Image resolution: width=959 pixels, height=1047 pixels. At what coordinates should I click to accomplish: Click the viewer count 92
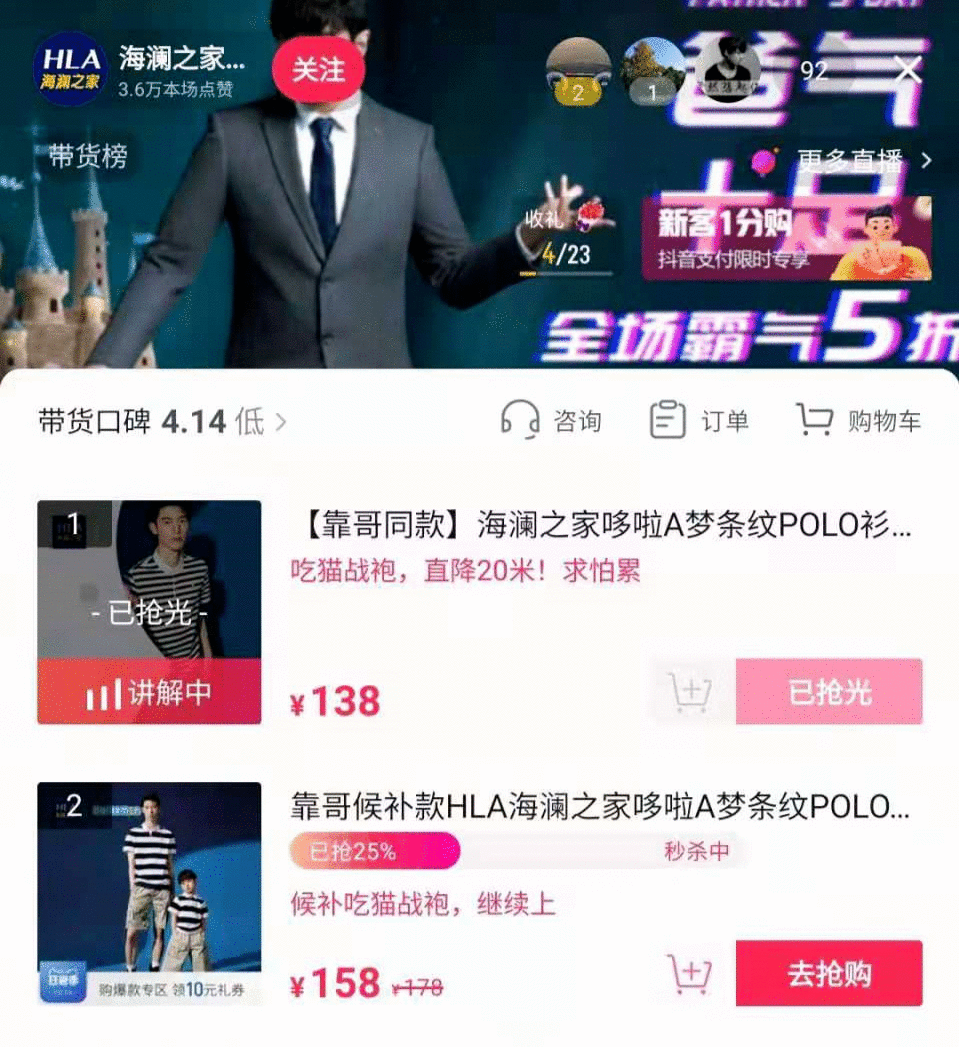pyautogui.click(x=816, y=70)
